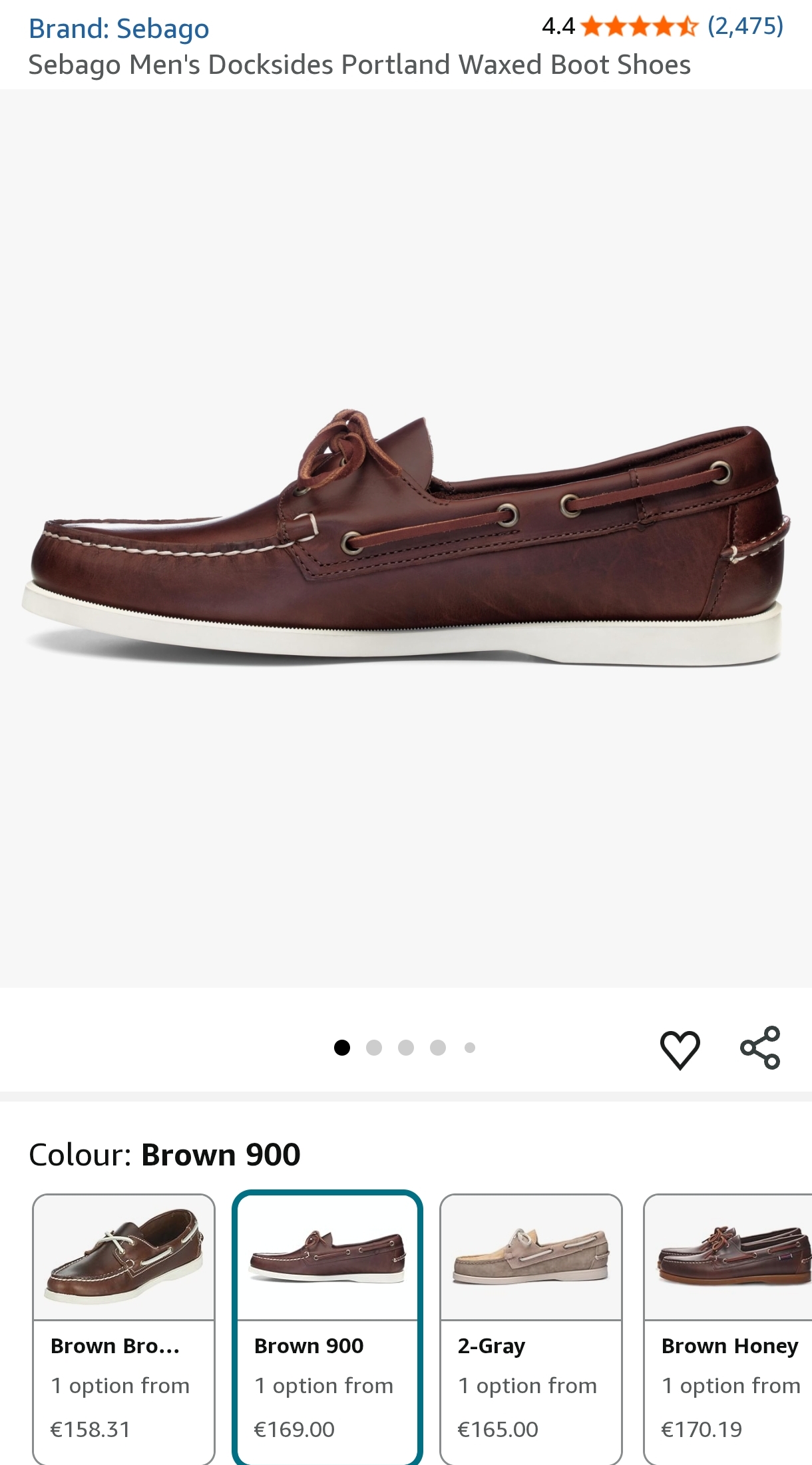Open the Brand: Sebago store link
Image resolution: width=812 pixels, height=1465 pixels.
tap(118, 29)
